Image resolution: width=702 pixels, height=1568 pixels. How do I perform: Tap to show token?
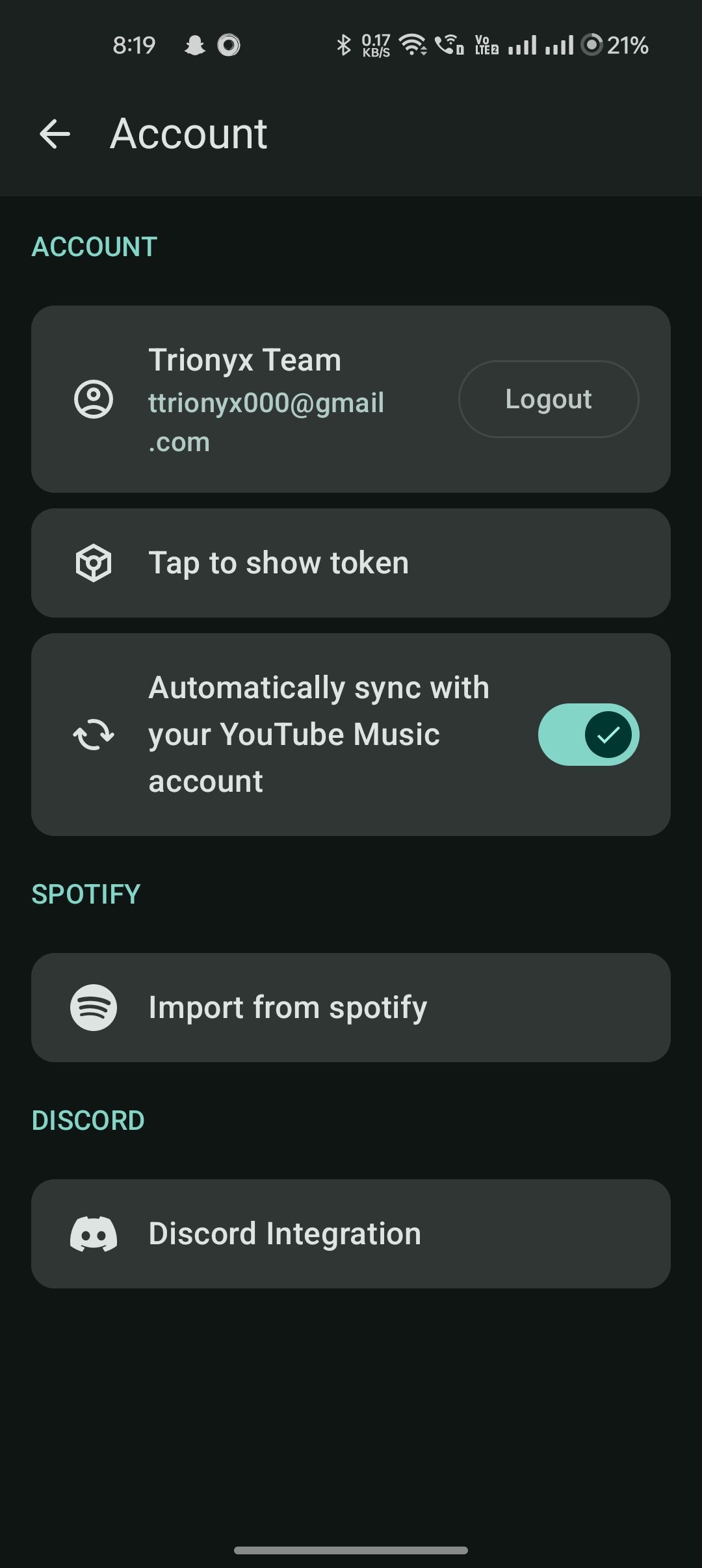[351, 563]
